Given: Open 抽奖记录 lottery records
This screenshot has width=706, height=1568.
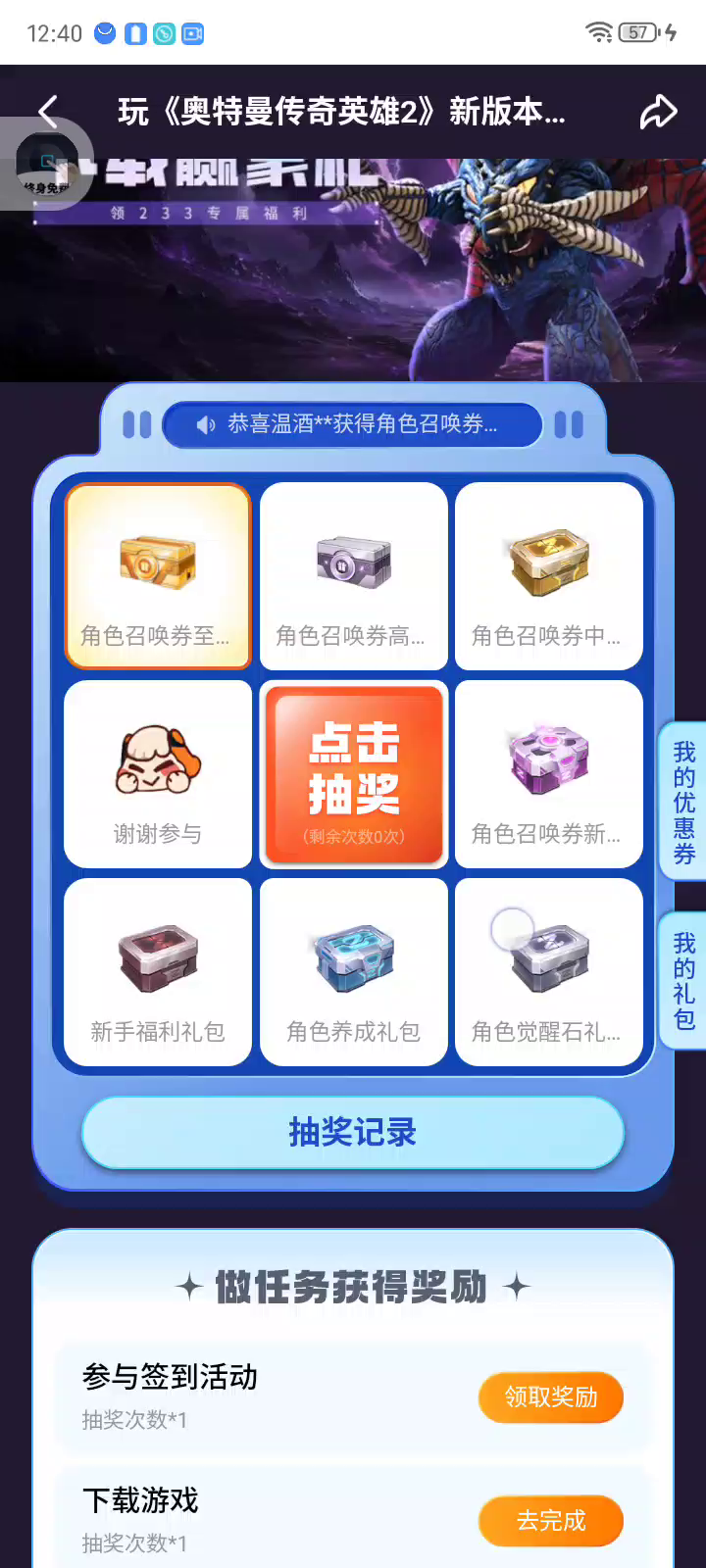Looking at the screenshot, I should (353, 1132).
